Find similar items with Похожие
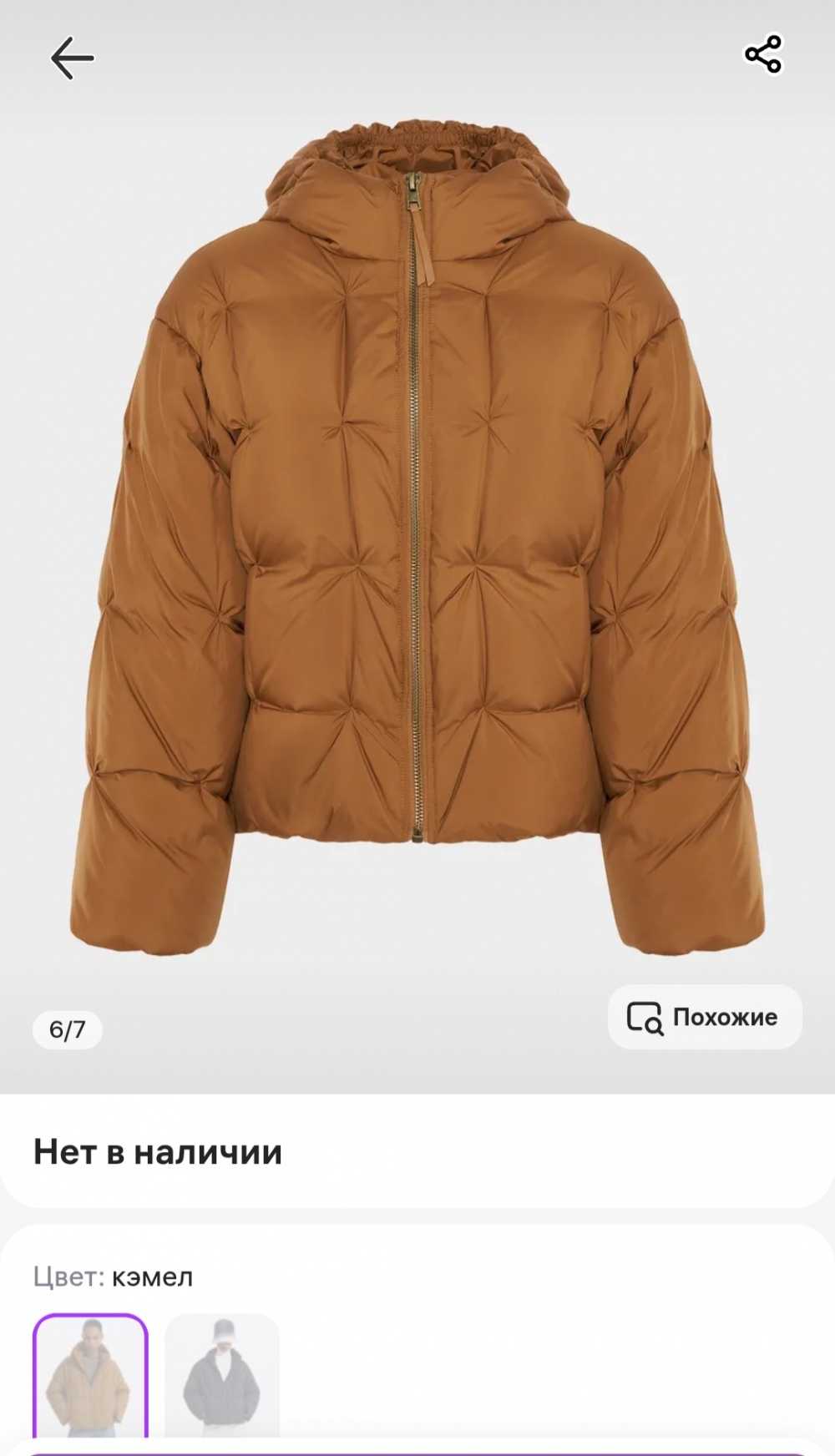 pyautogui.click(x=705, y=1017)
